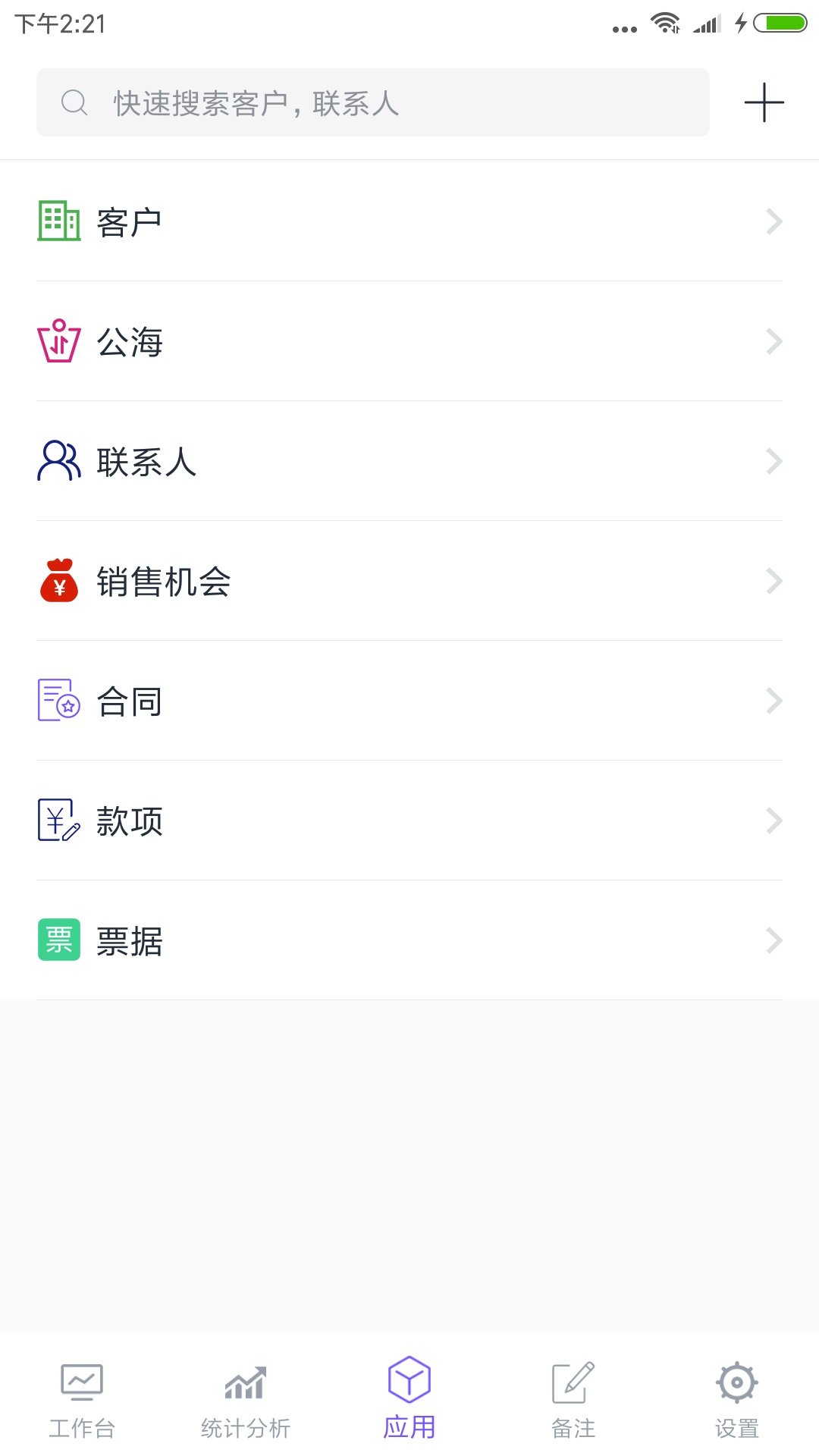
Task: View the 合同 section
Action: click(409, 701)
